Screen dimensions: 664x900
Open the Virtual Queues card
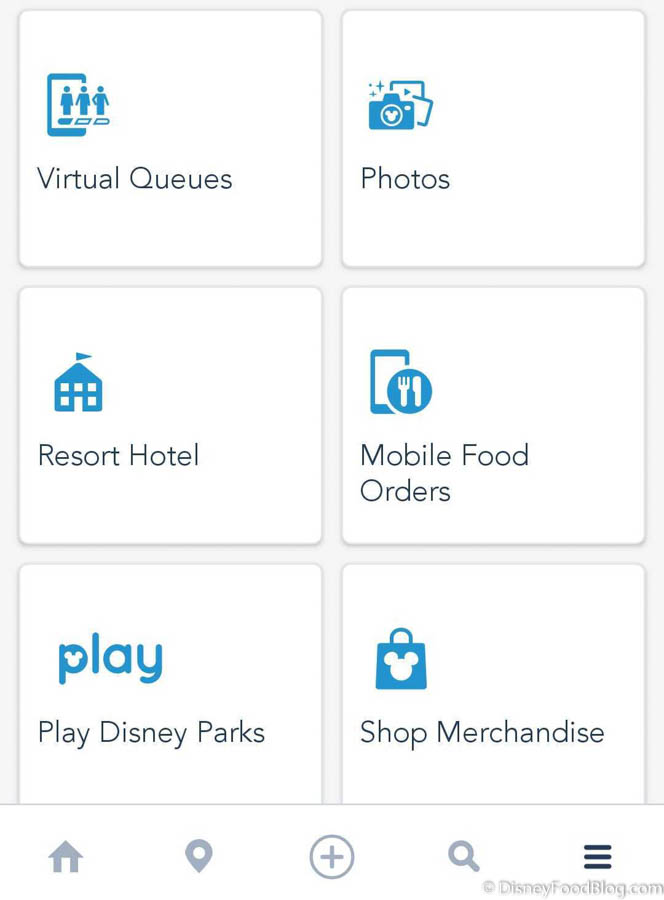(x=170, y=139)
